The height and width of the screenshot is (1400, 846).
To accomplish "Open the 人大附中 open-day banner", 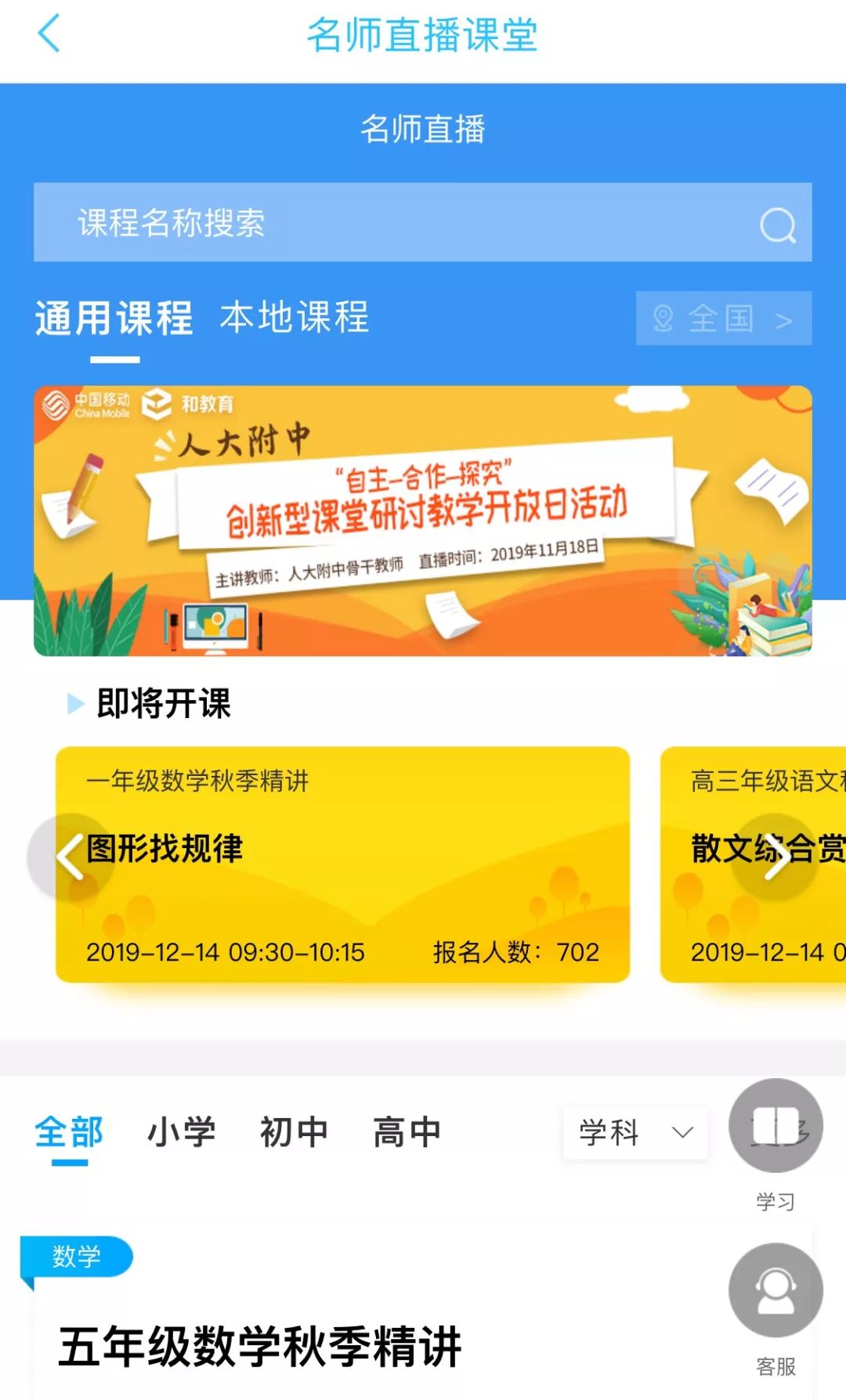I will point(423,520).
